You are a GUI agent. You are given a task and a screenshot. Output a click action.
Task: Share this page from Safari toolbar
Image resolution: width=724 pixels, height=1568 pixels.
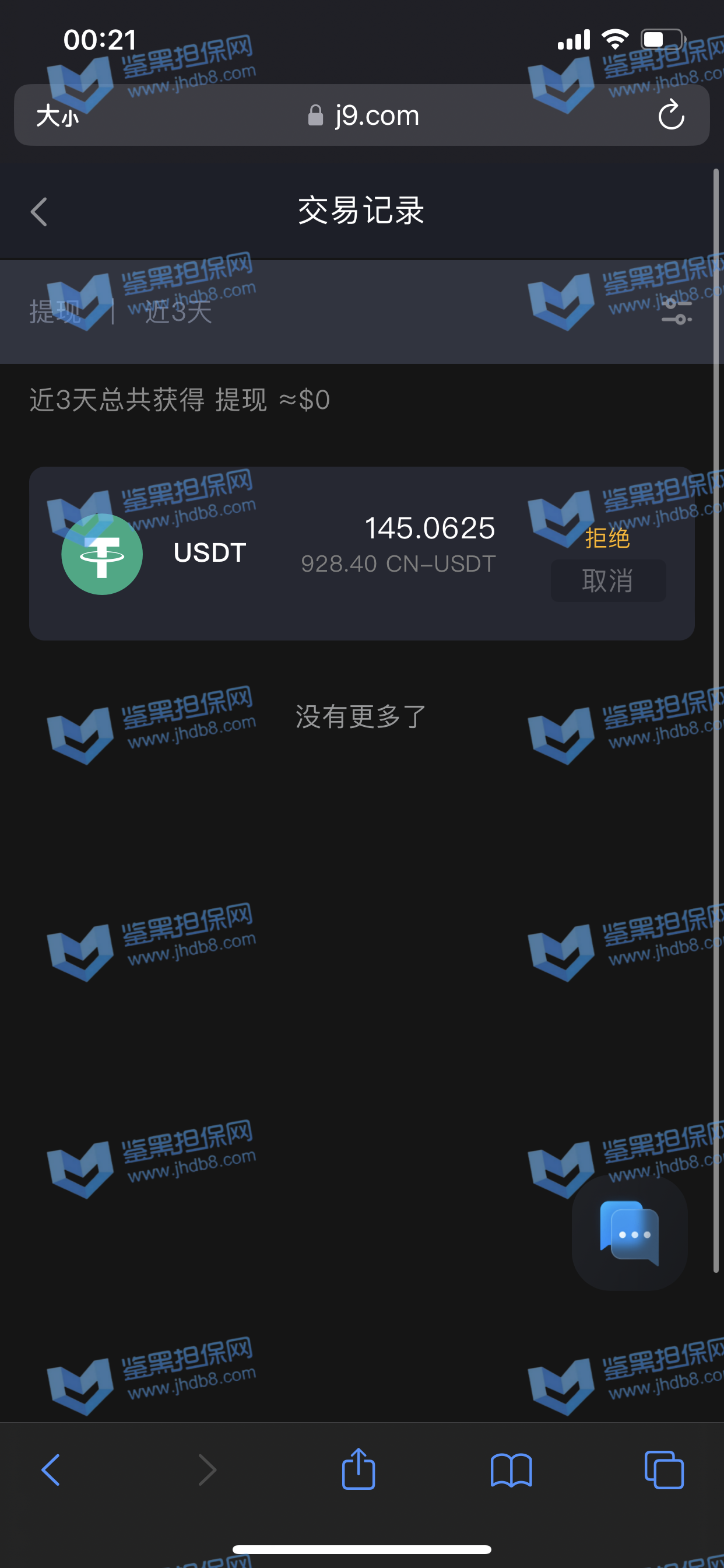click(359, 1470)
